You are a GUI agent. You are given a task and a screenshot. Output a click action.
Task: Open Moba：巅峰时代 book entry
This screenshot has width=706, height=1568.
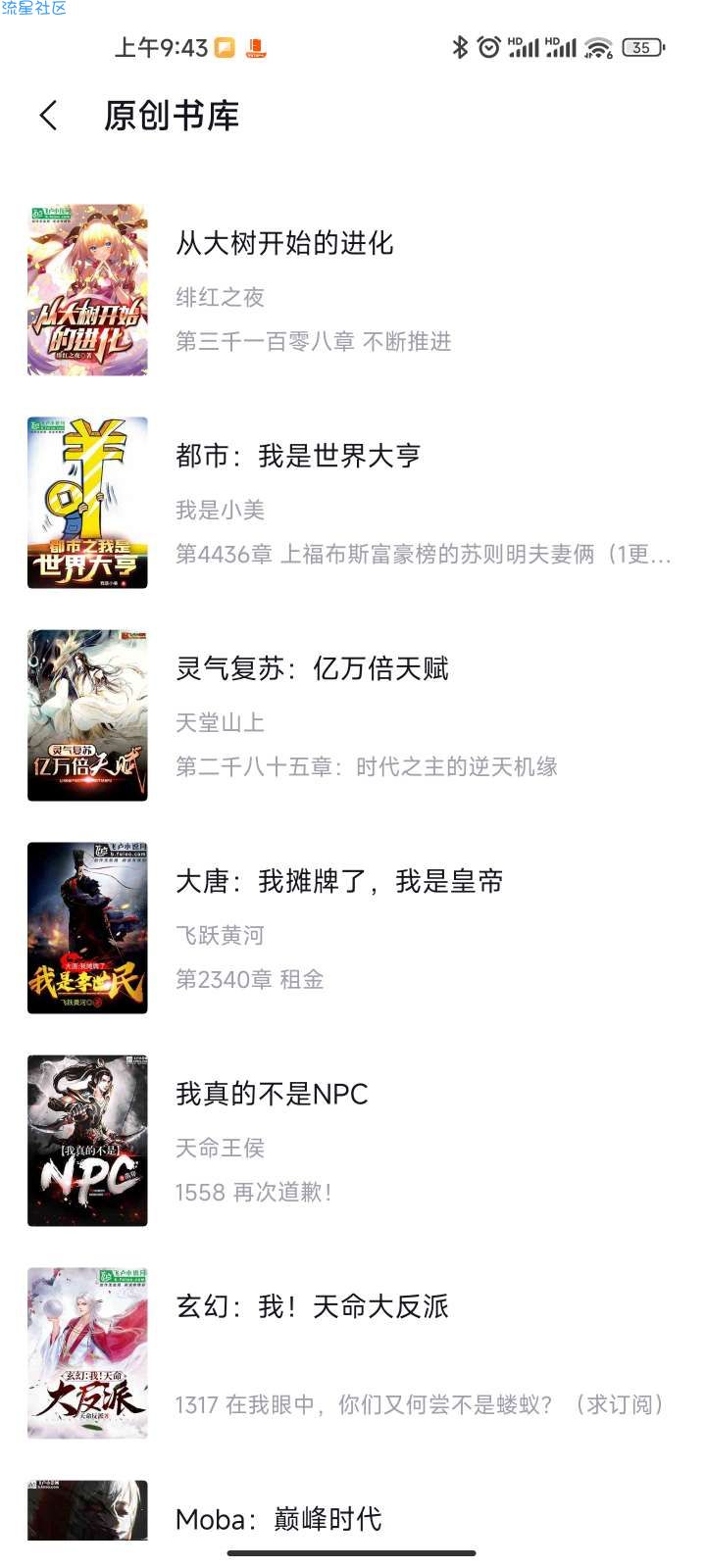click(x=278, y=1518)
